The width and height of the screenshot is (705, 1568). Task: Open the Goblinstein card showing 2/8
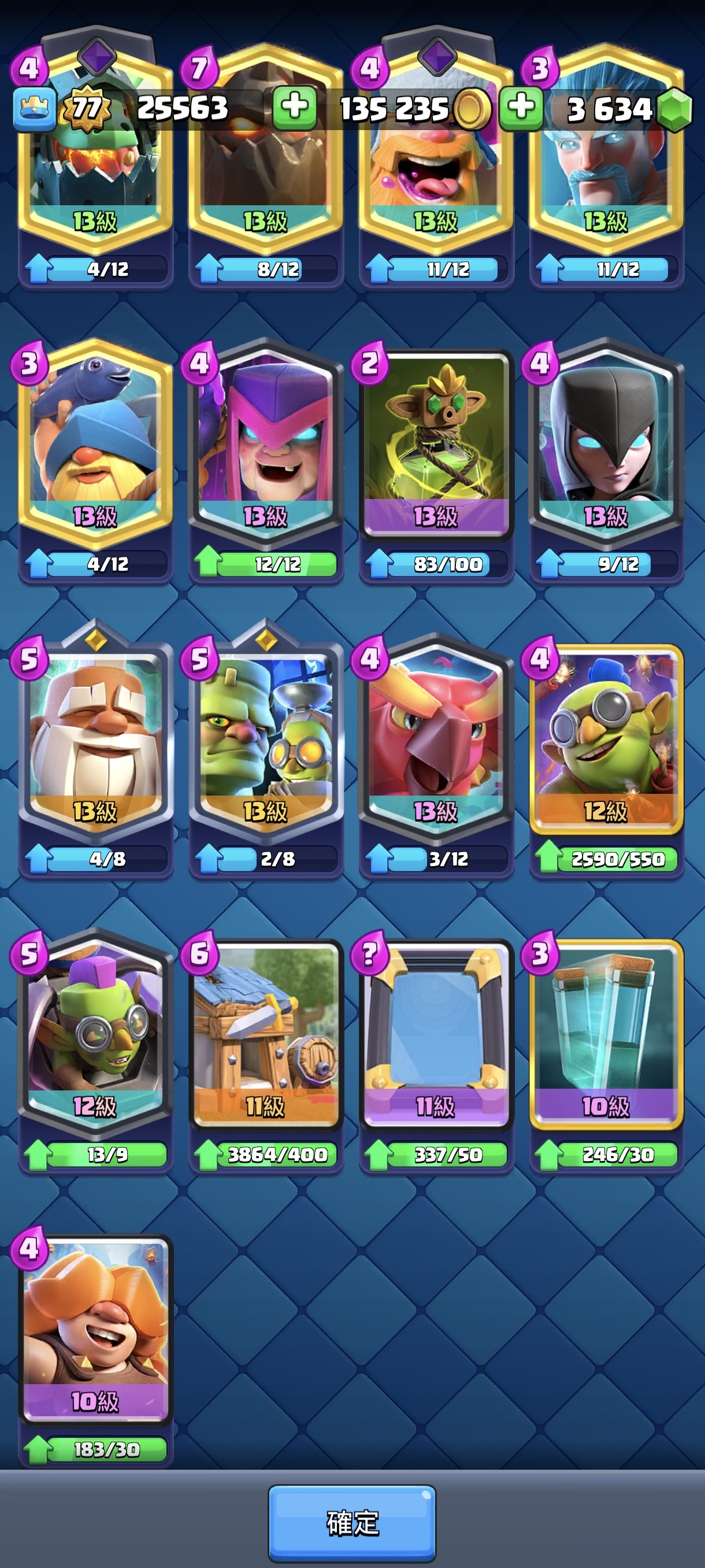[x=265, y=739]
